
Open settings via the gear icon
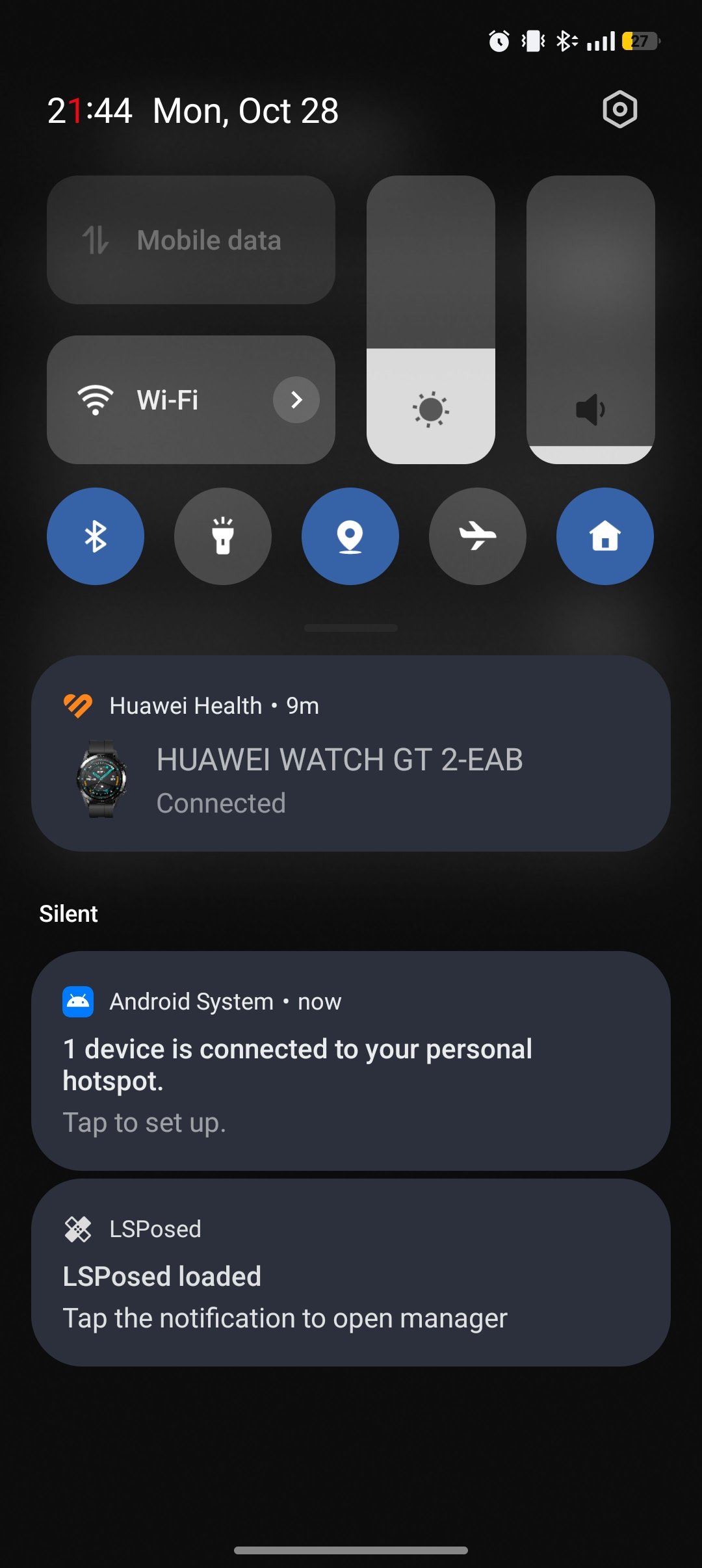point(619,109)
